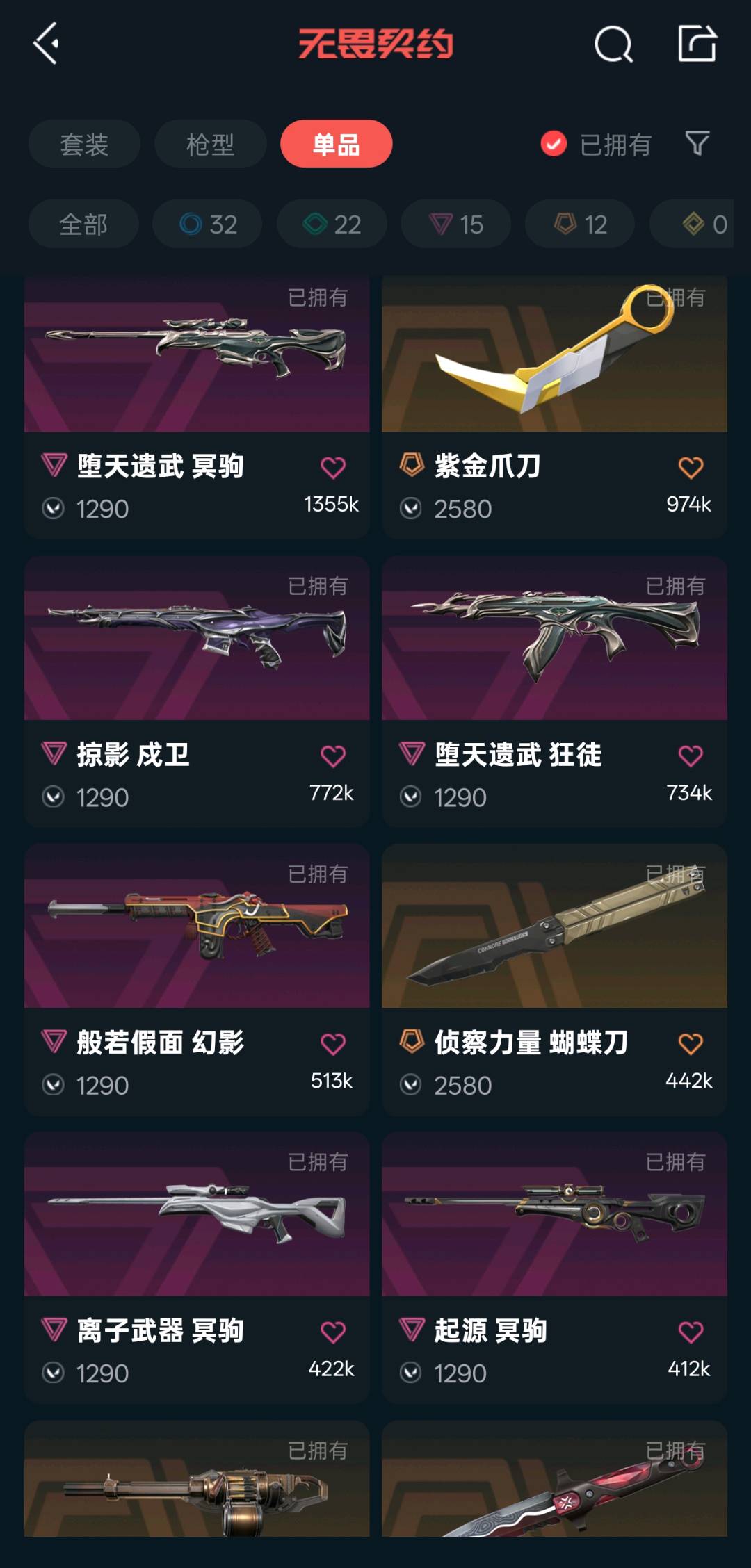The height and width of the screenshot is (1568, 751).
Task: Filter by the green tier chip 22
Action: pyautogui.click(x=332, y=224)
